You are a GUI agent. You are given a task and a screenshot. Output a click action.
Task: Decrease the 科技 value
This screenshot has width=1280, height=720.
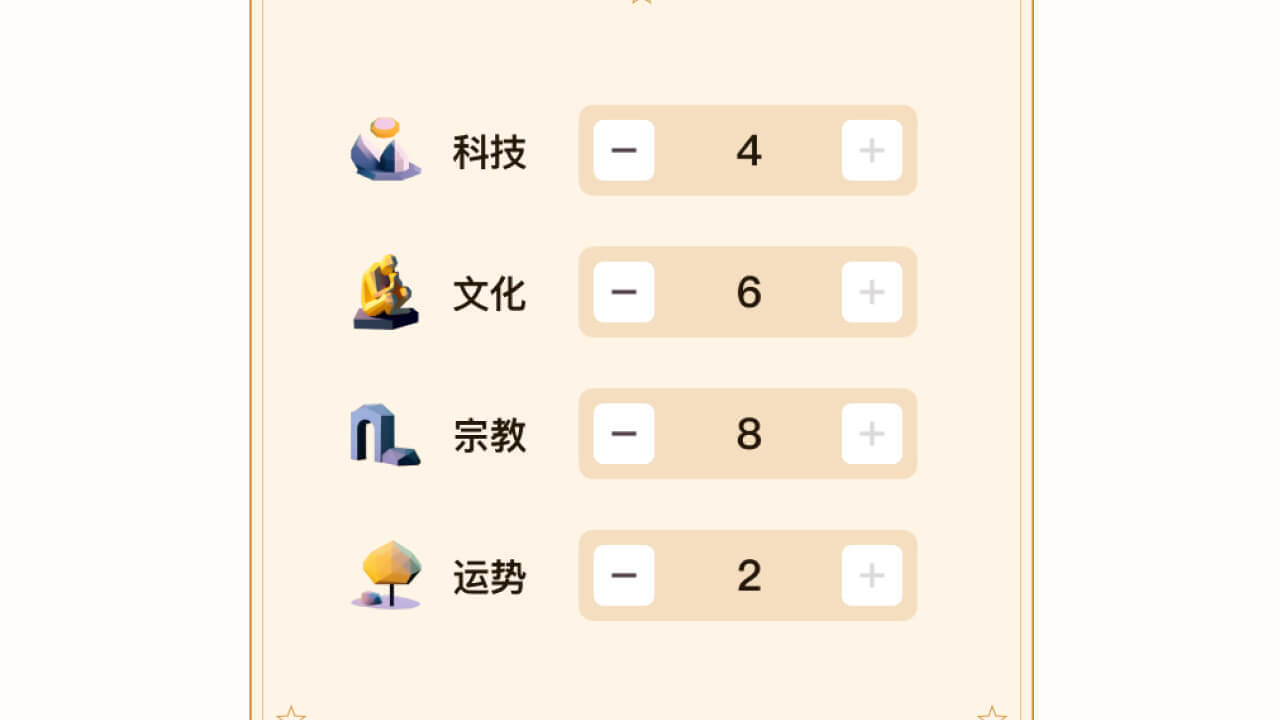click(623, 150)
